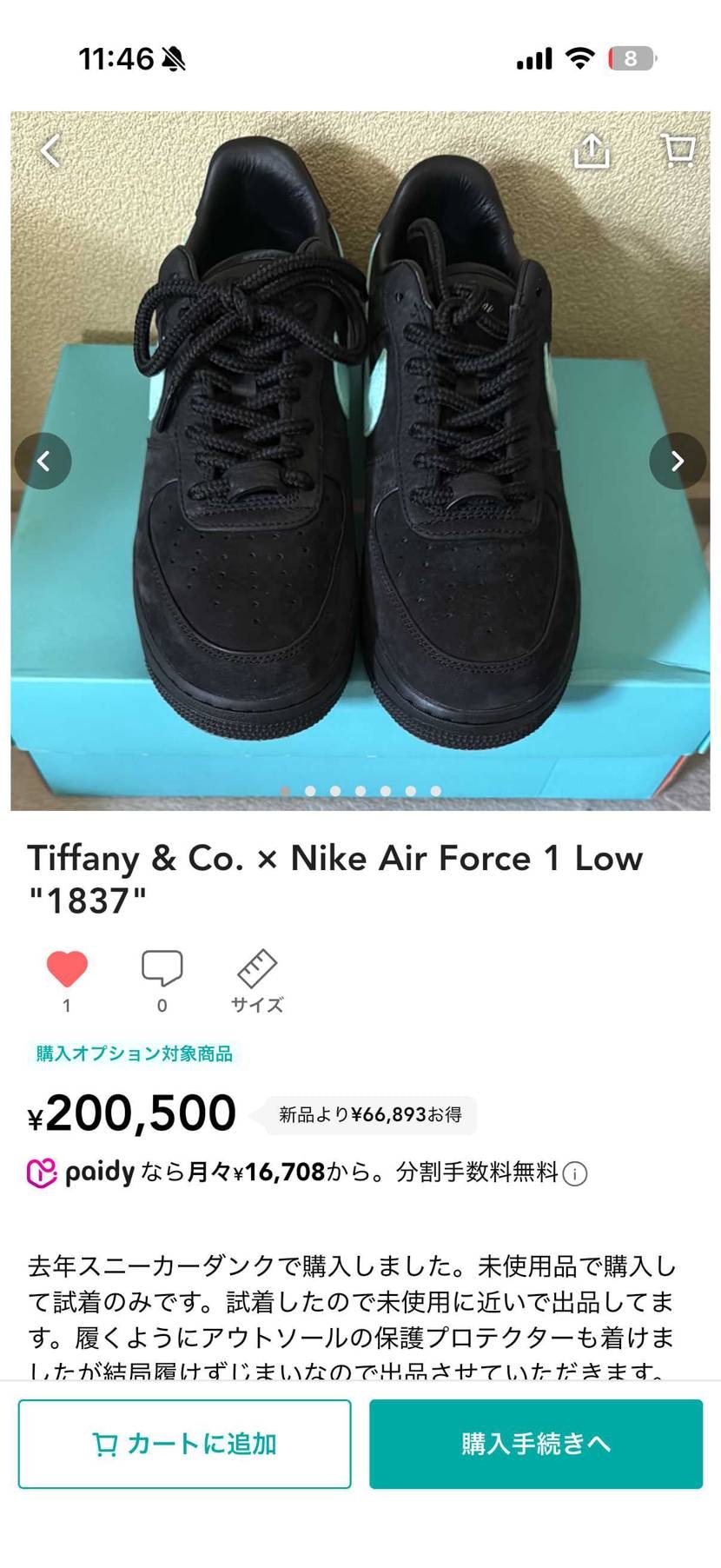Open comments via the speech bubble icon
Image resolution: width=721 pixels, height=1568 pixels.
(162, 967)
